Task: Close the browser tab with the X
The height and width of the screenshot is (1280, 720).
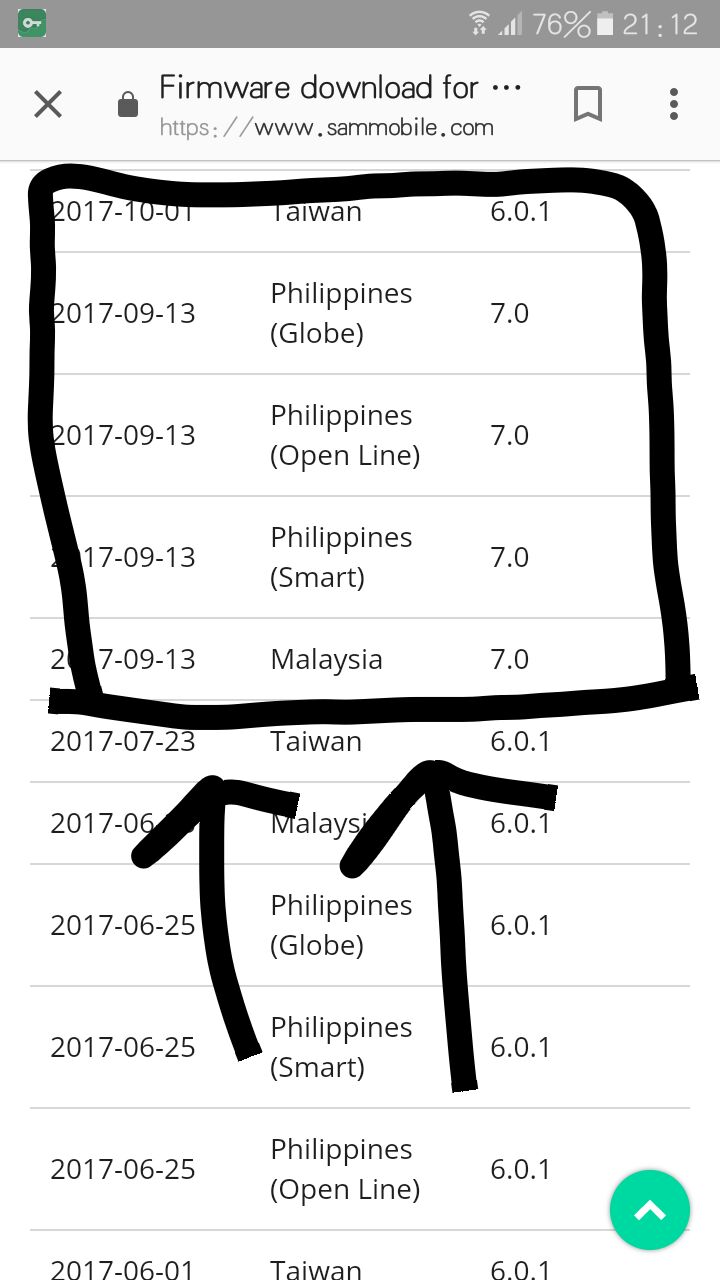Action: (48, 104)
